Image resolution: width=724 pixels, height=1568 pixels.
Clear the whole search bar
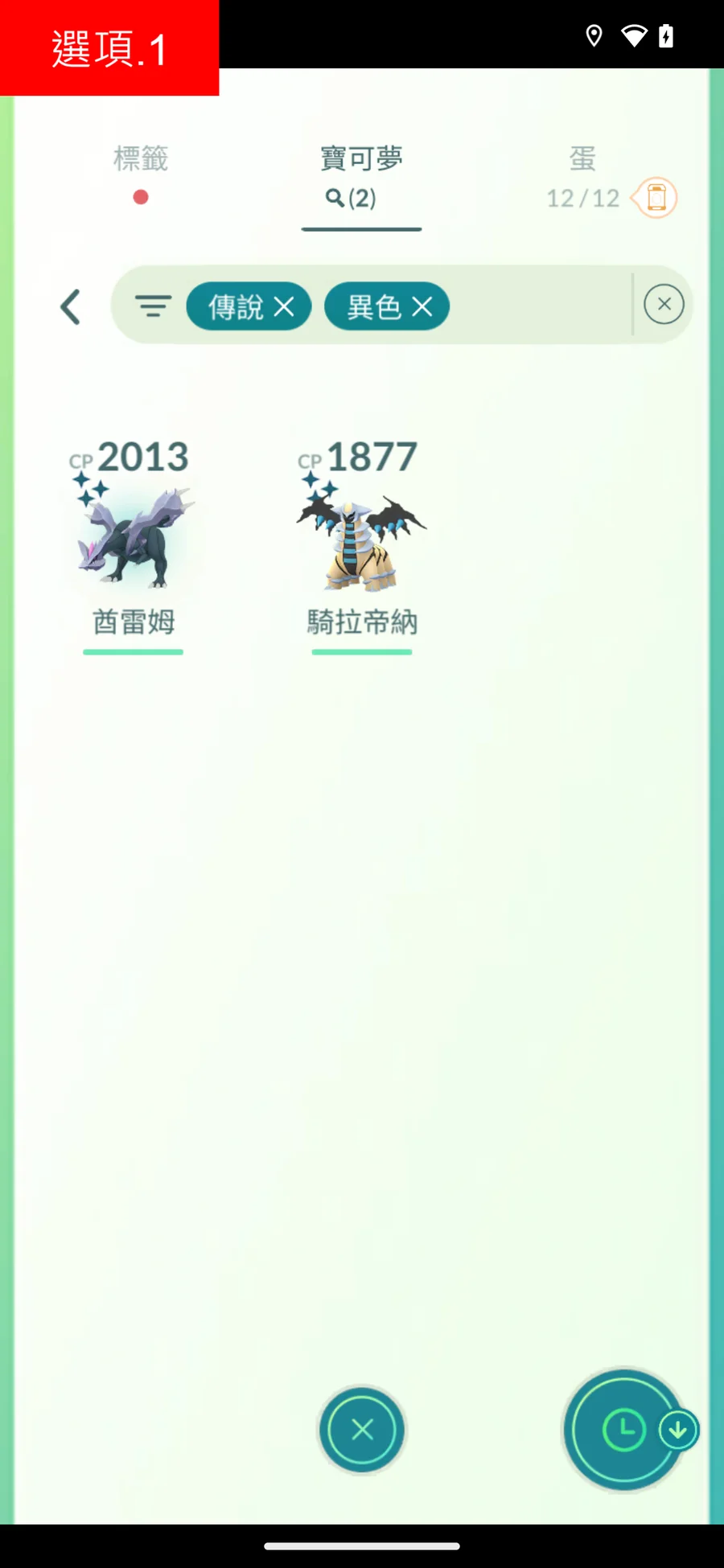click(664, 305)
